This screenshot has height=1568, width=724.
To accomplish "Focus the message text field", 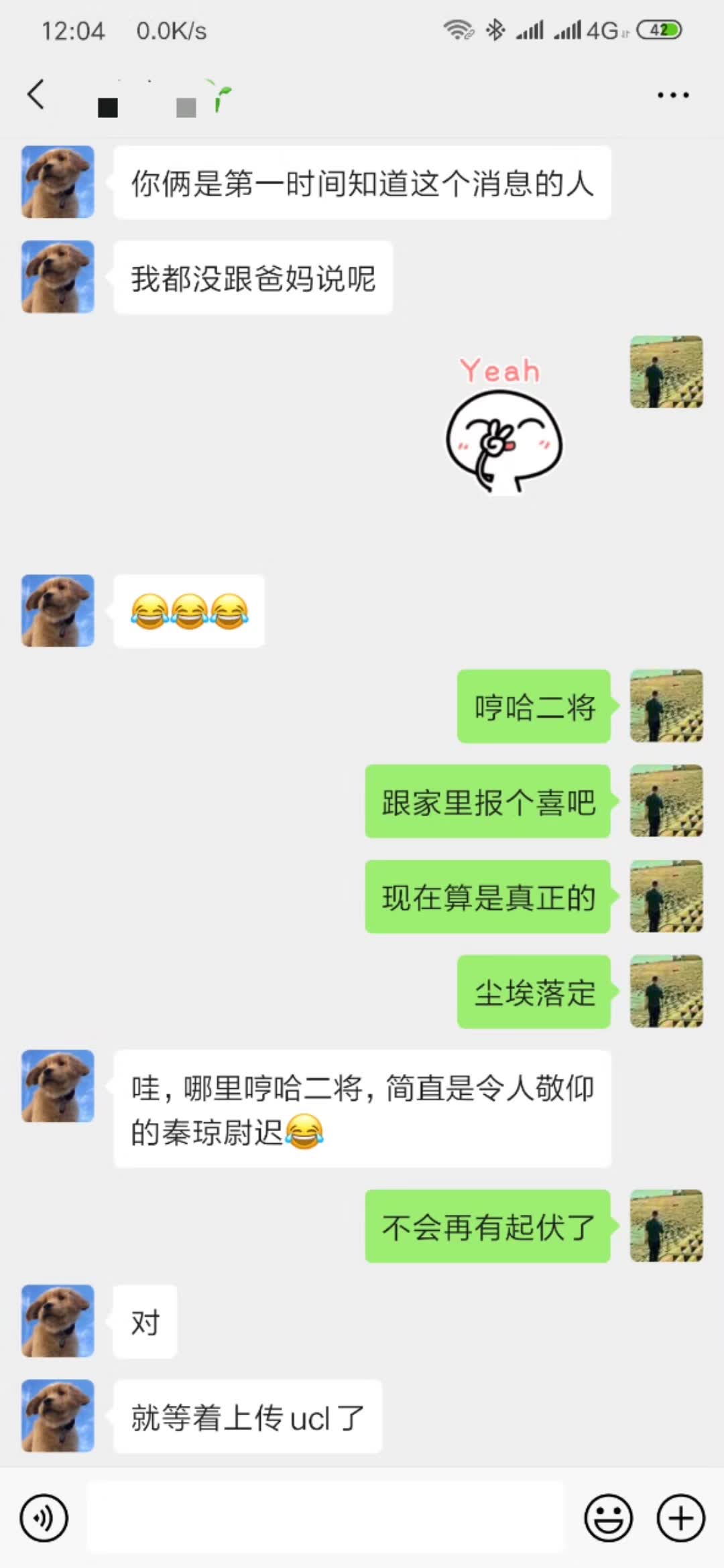I will point(326,1518).
